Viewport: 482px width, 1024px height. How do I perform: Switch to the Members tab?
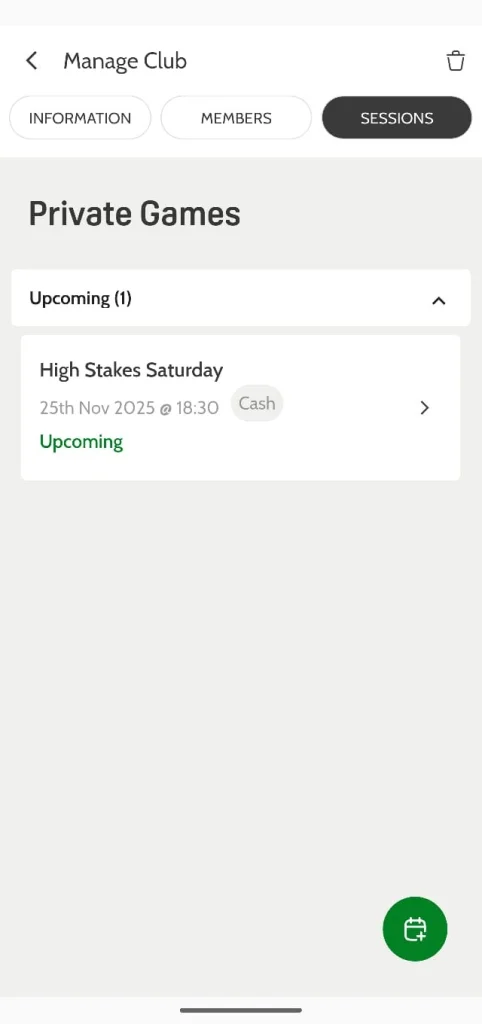pyautogui.click(x=236, y=118)
